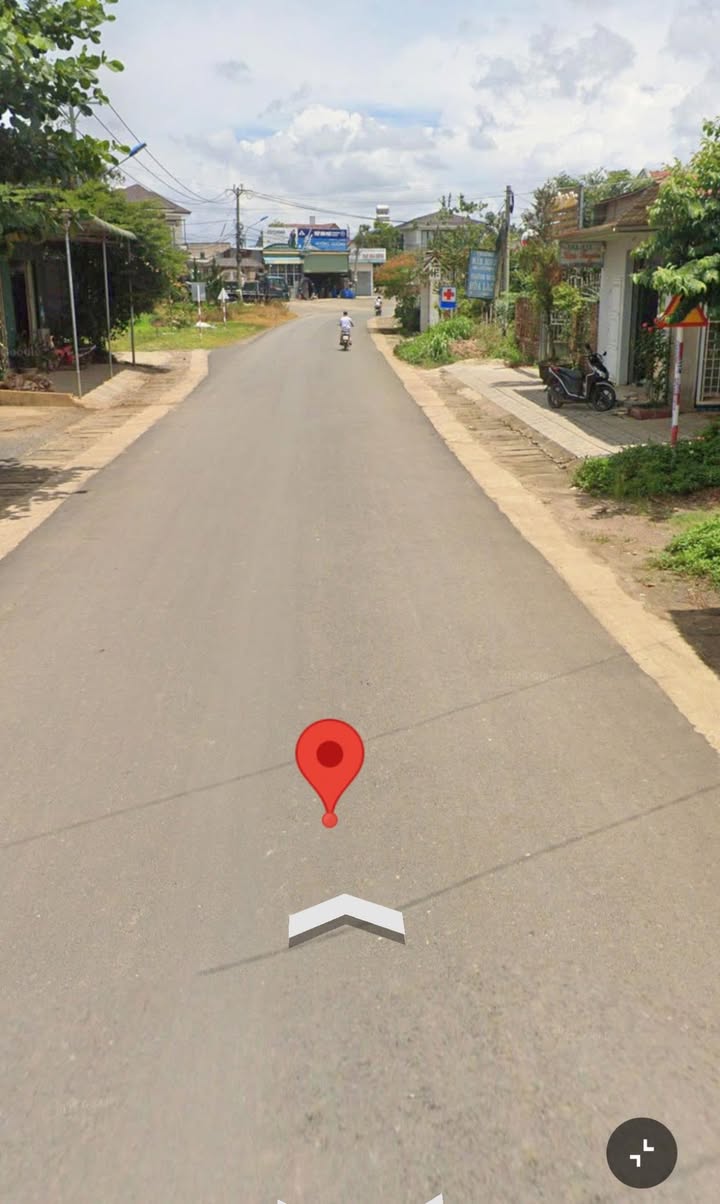Move forward along the street with the arrow
Image resolution: width=720 pixels, height=1204 pixels.
tap(346, 918)
